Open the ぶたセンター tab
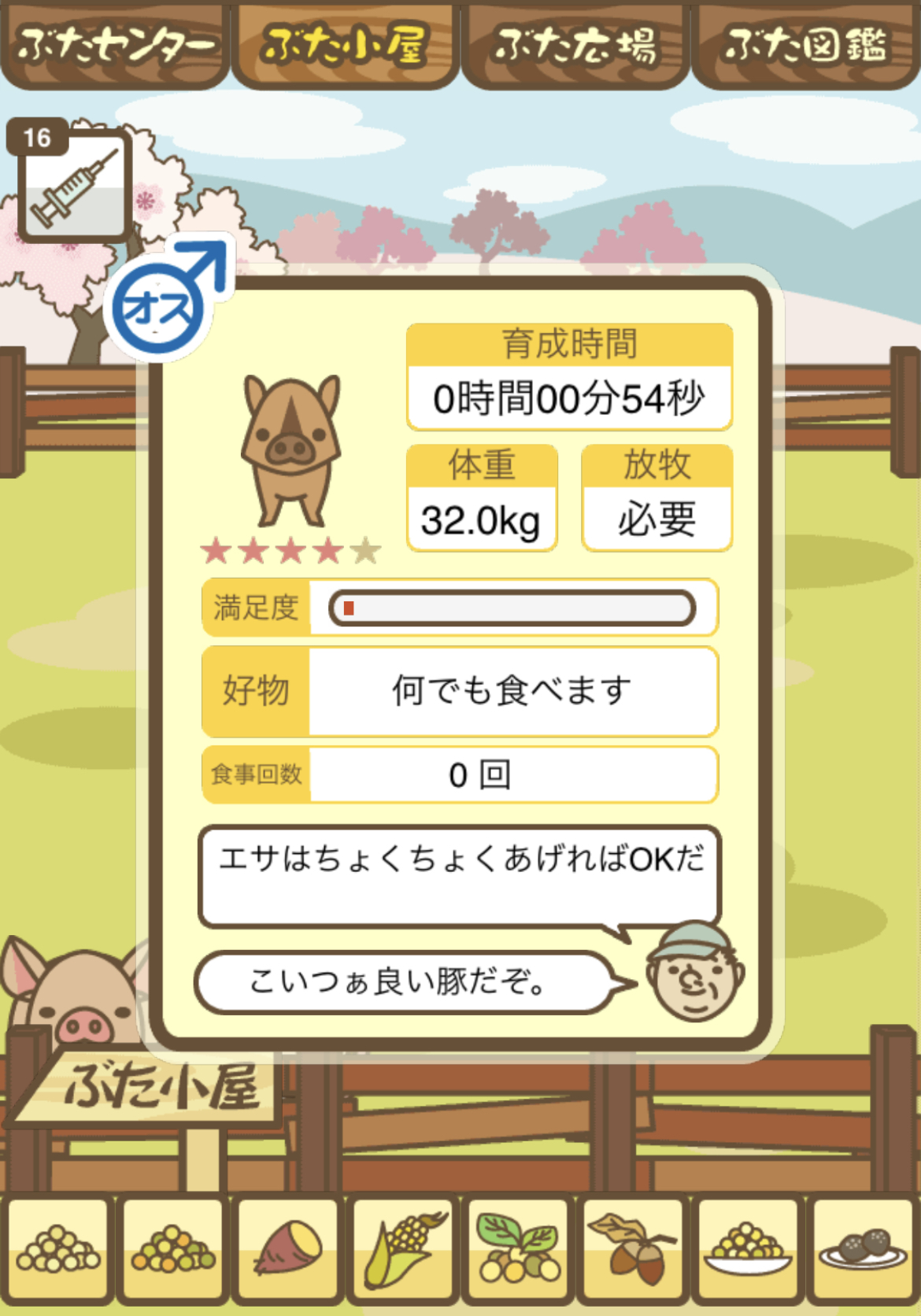 pyautogui.click(x=115, y=45)
